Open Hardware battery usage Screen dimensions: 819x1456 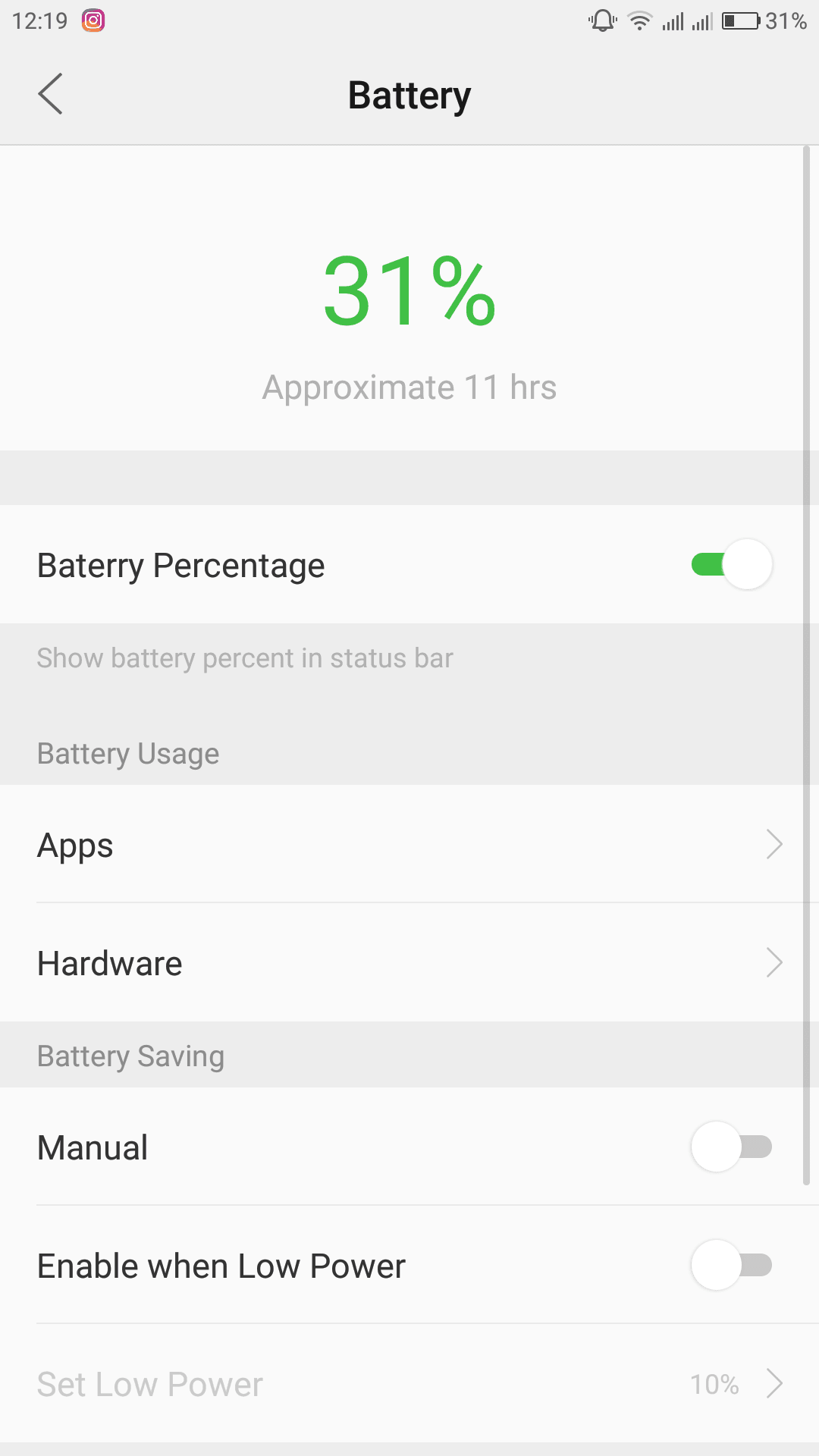click(409, 963)
